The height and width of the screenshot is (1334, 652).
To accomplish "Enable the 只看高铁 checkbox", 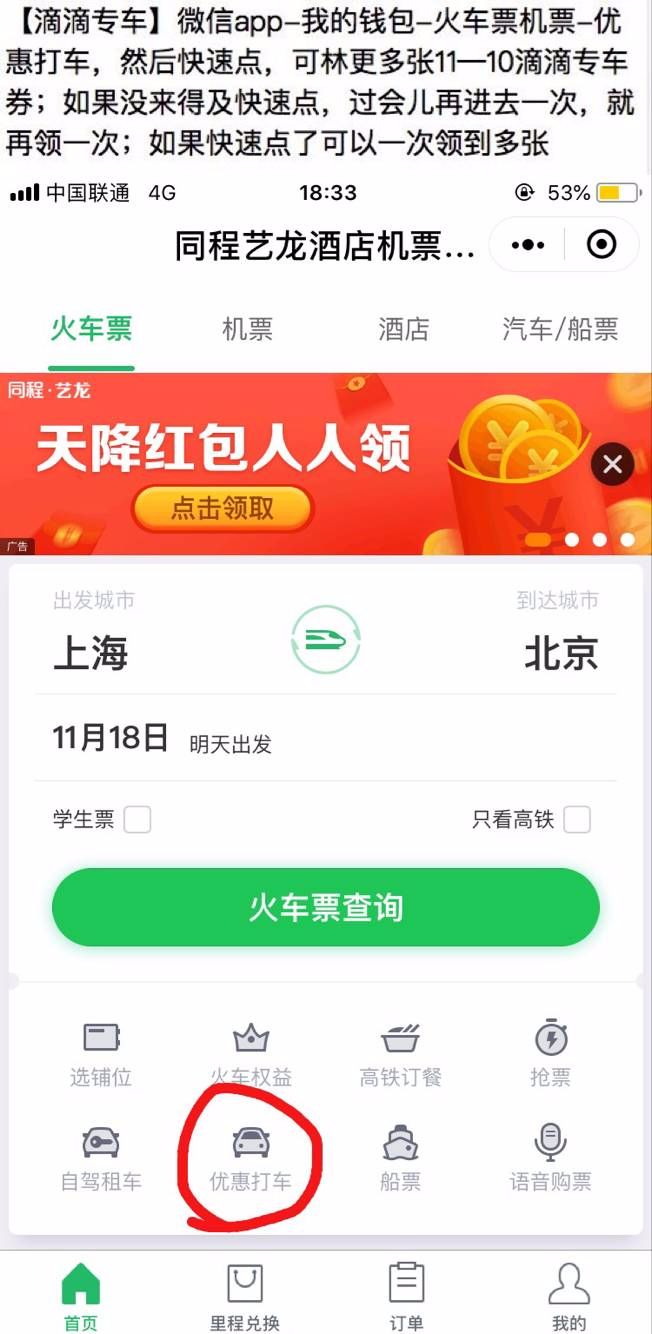I will coord(577,820).
